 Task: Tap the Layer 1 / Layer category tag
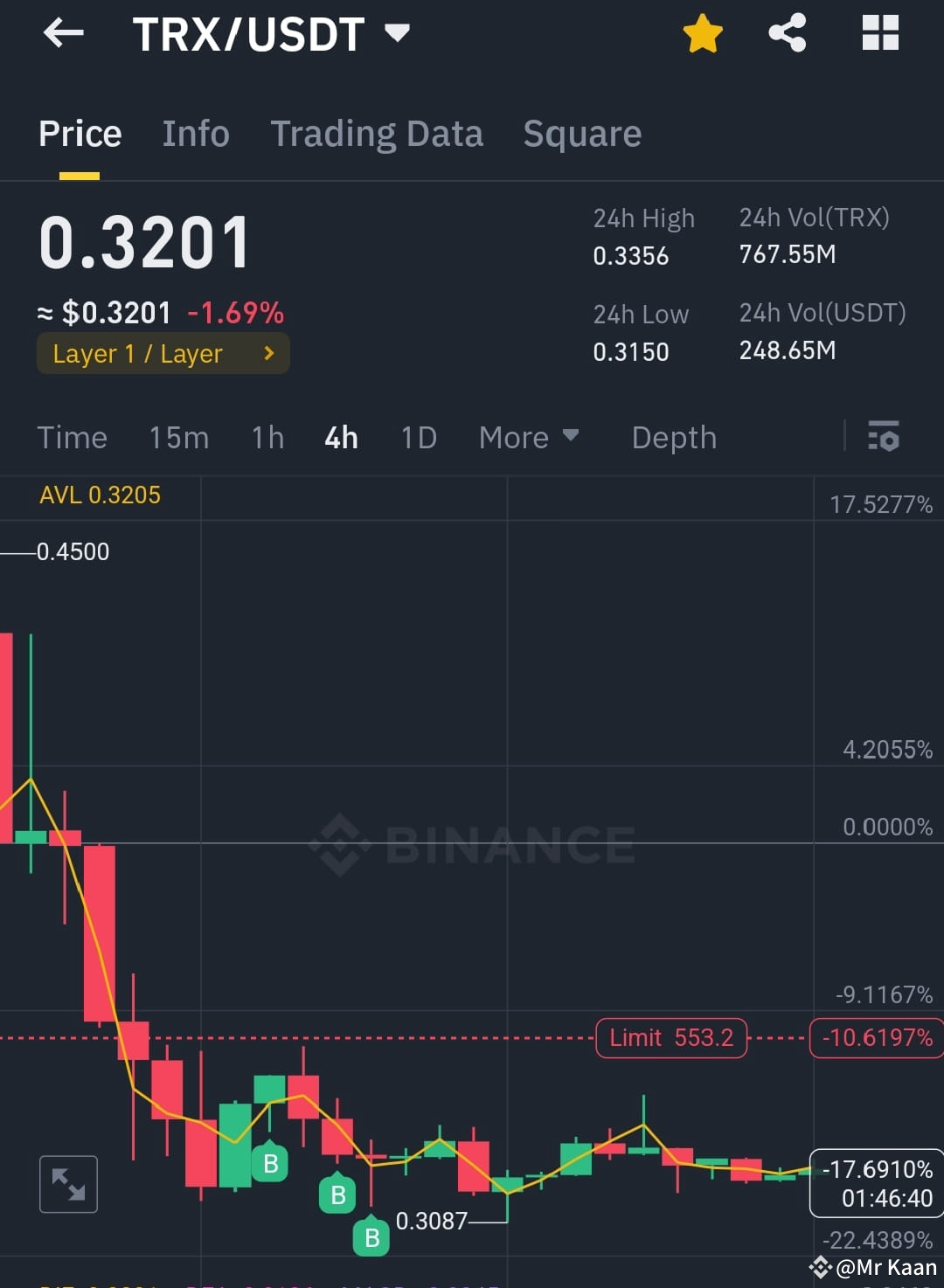coord(140,353)
